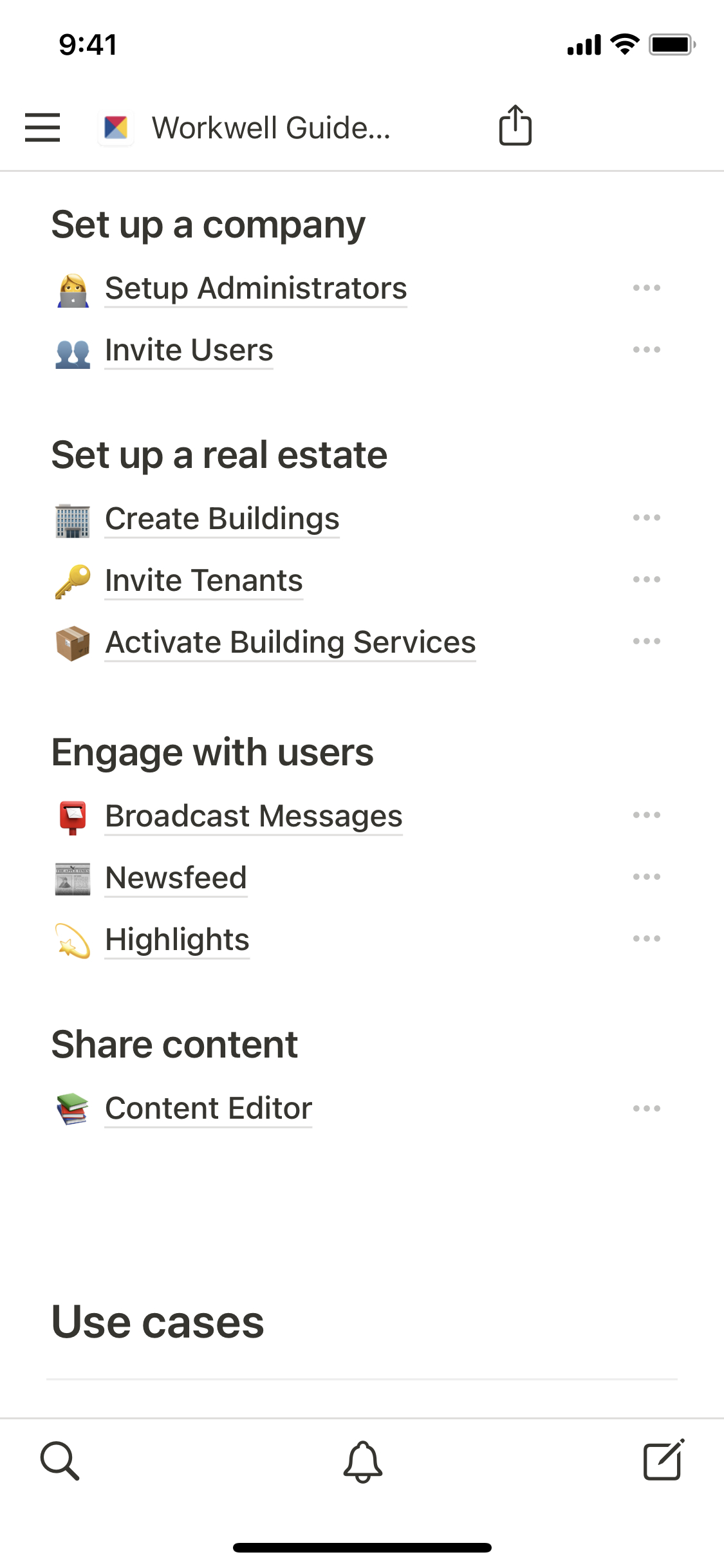The width and height of the screenshot is (724, 1568).
Task: Open the Setup Administrators page
Action: pyautogui.click(x=255, y=288)
